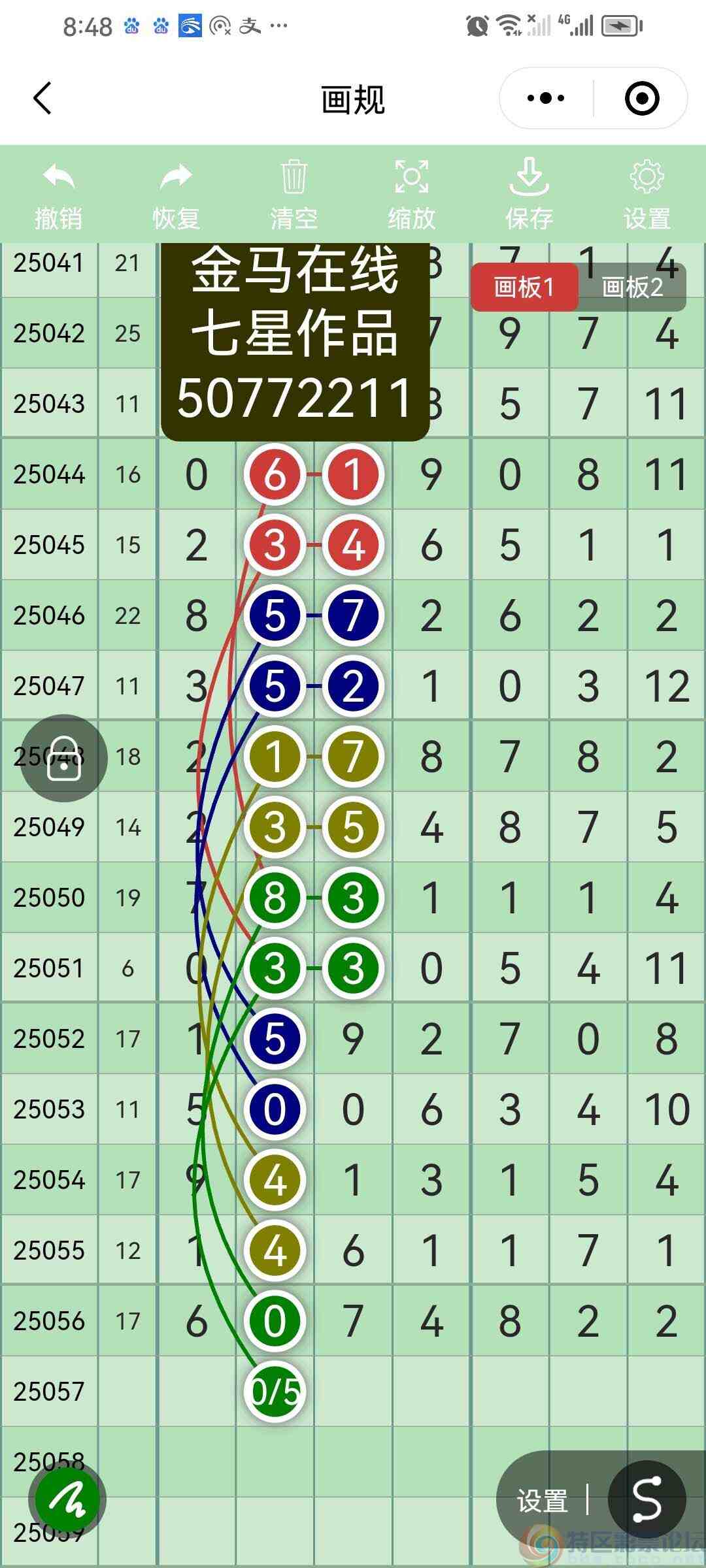Screen dimensions: 706x1568
Task: Tap the S curve tool button
Action: coord(647,1501)
